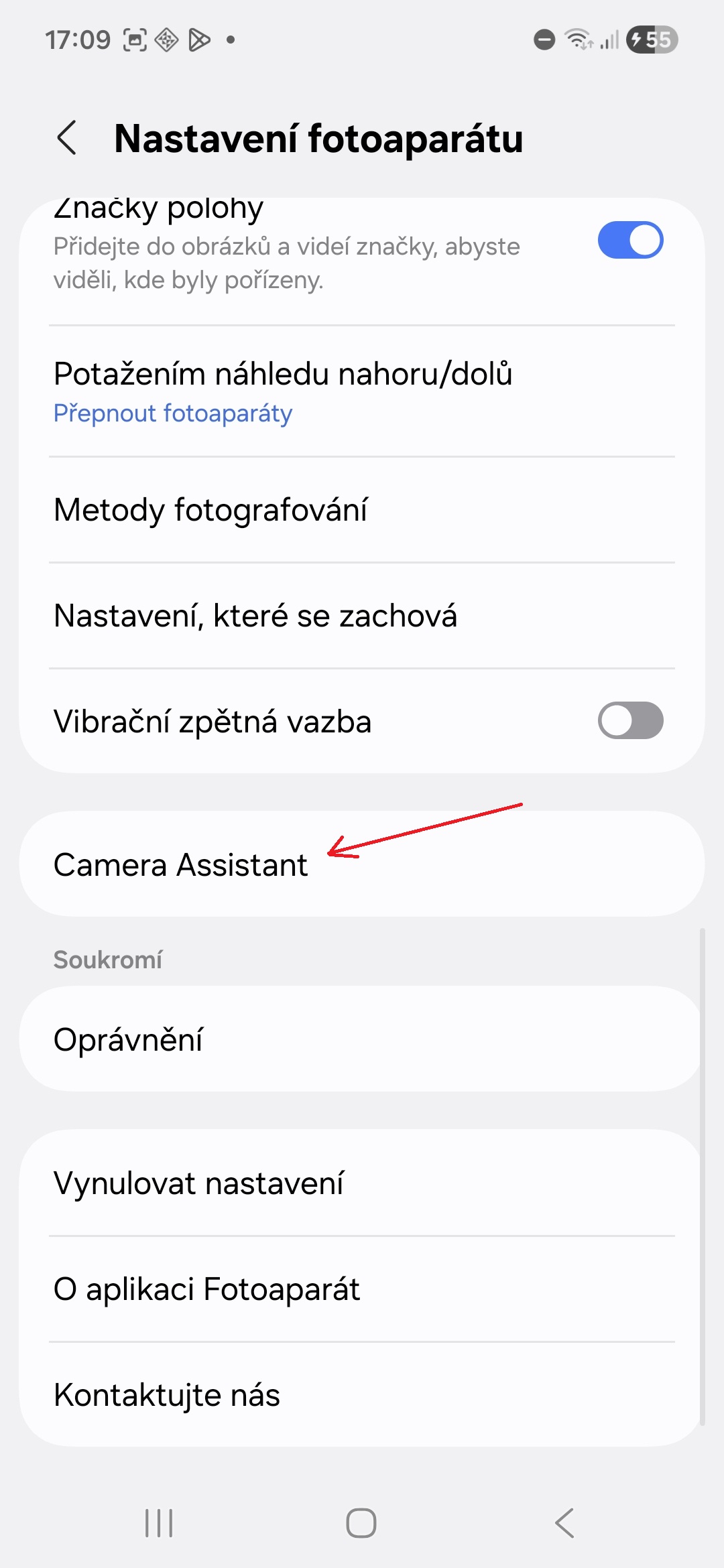Enable Vibrační zpětná vazba

tap(630, 721)
